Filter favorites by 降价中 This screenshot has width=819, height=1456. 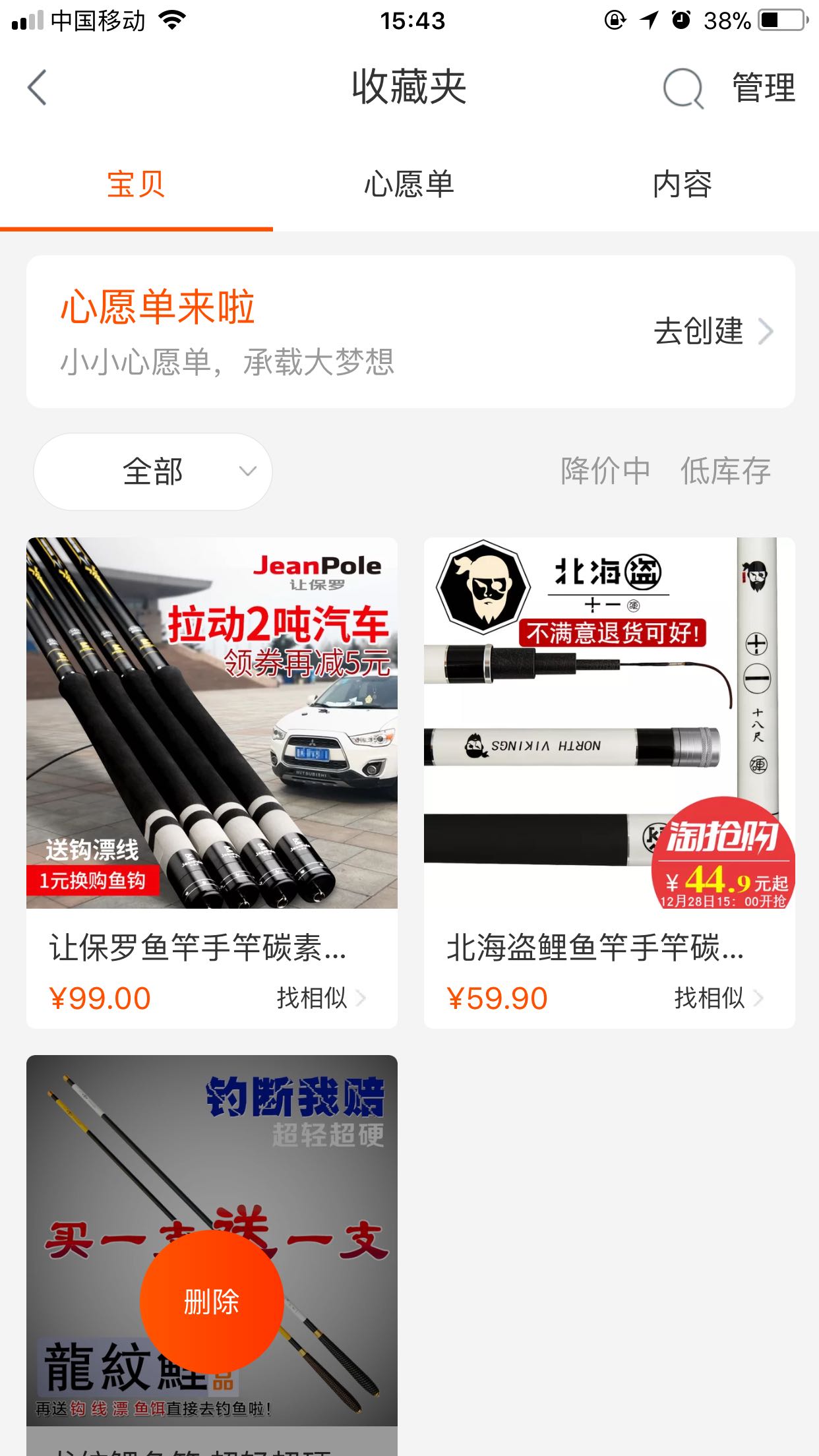point(605,471)
